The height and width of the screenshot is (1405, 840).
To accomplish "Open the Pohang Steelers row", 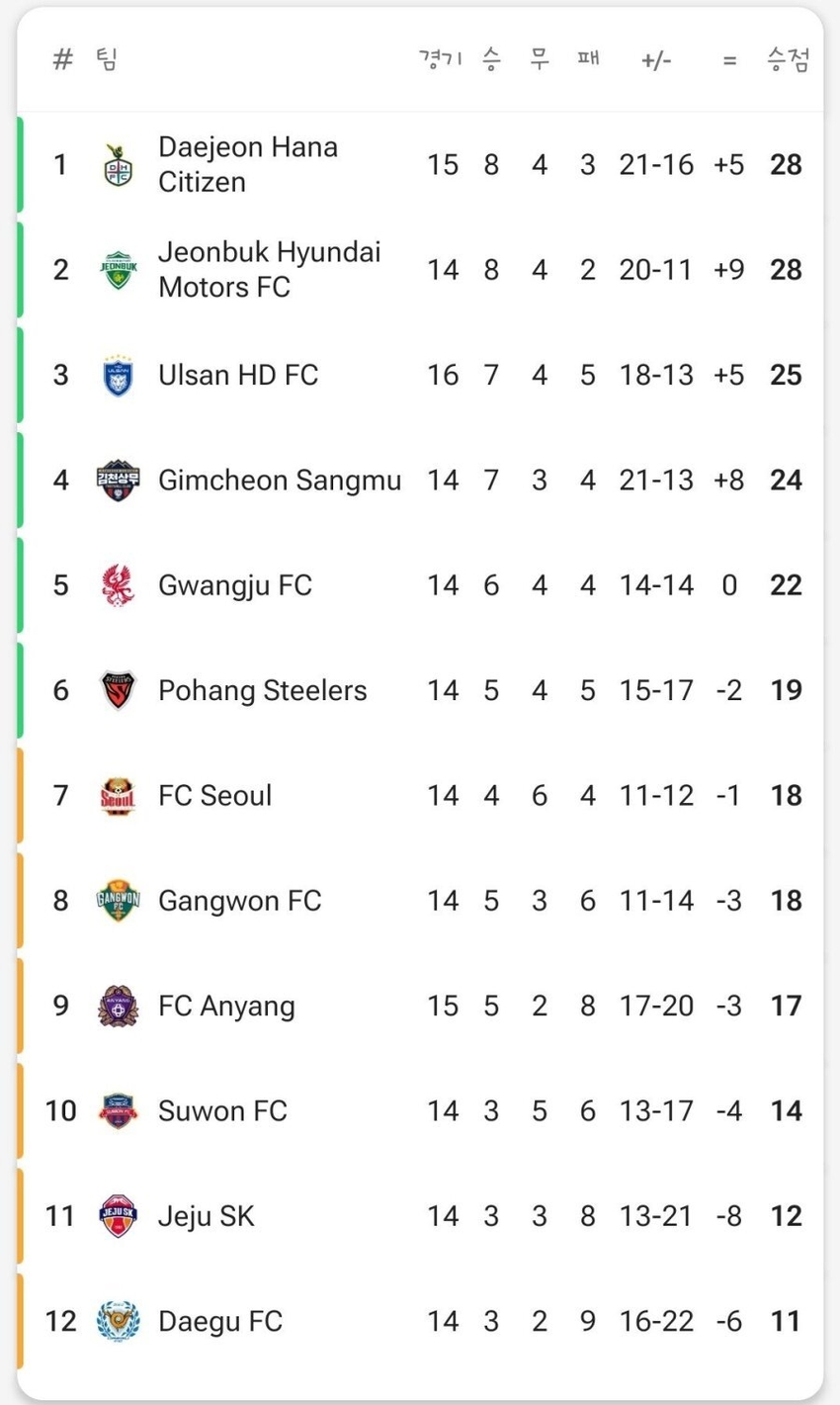I will pyautogui.click(x=420, y=690).
